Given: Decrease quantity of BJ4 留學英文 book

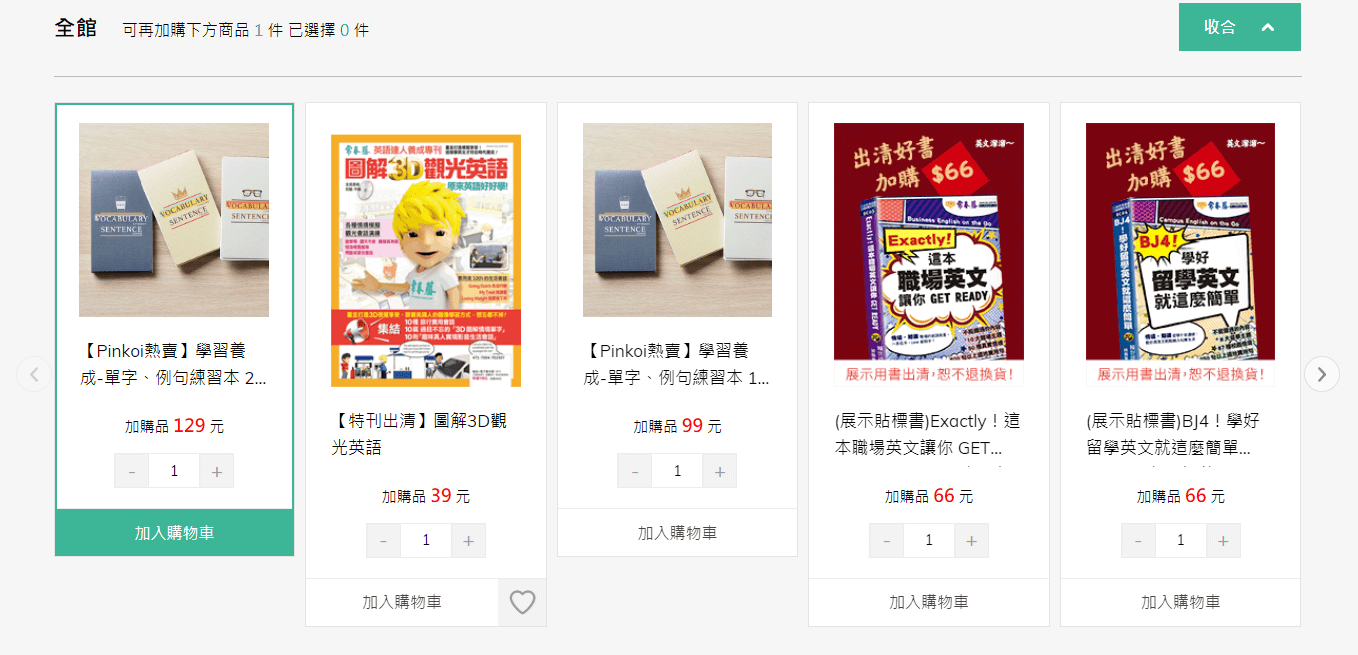Looking at the screenshot, I should [x=1138, y=541].
